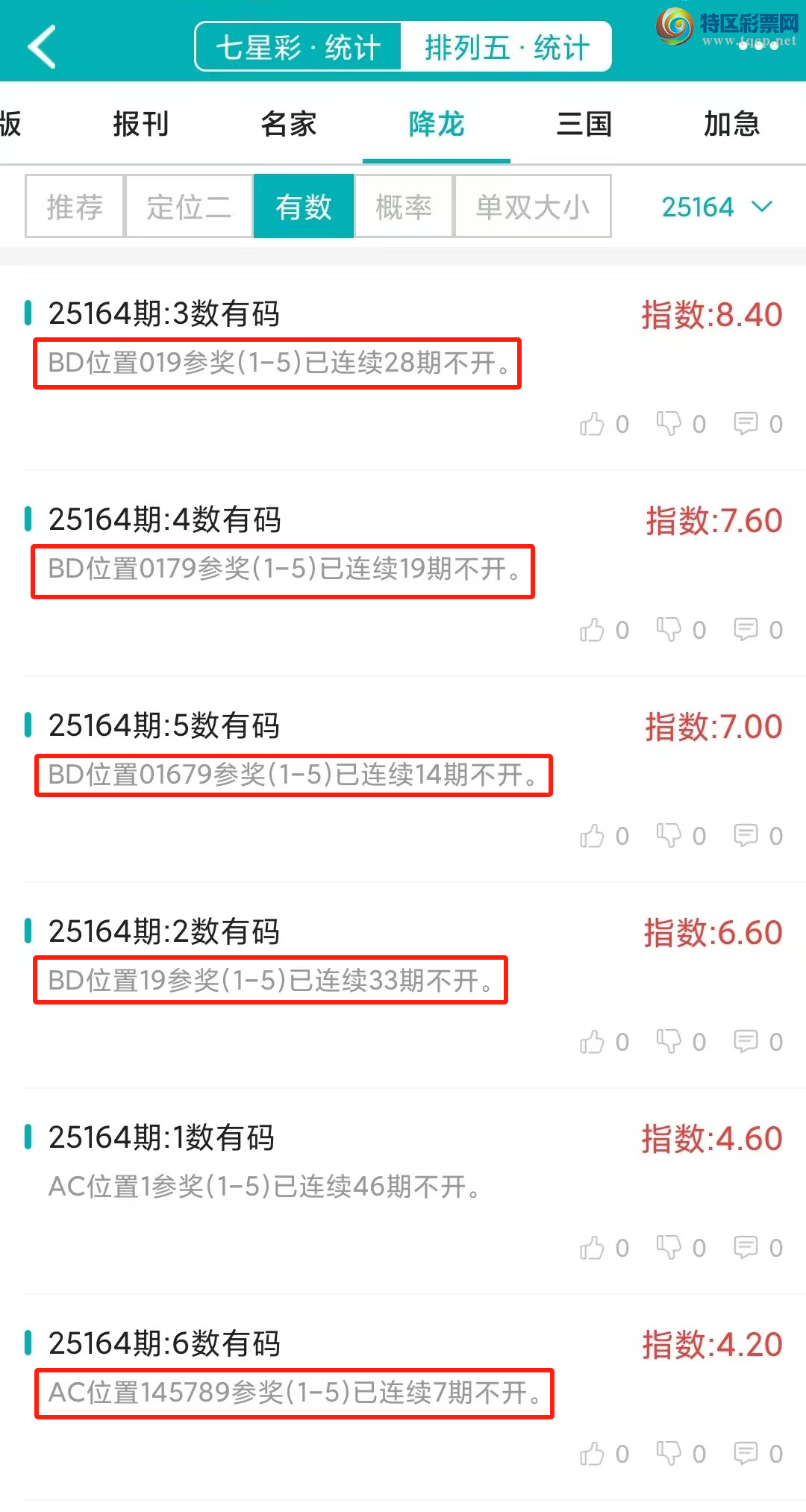Screen dimensions: 806x1512
Task: Open the overflow menu at top right
Action: coord(758,46)
